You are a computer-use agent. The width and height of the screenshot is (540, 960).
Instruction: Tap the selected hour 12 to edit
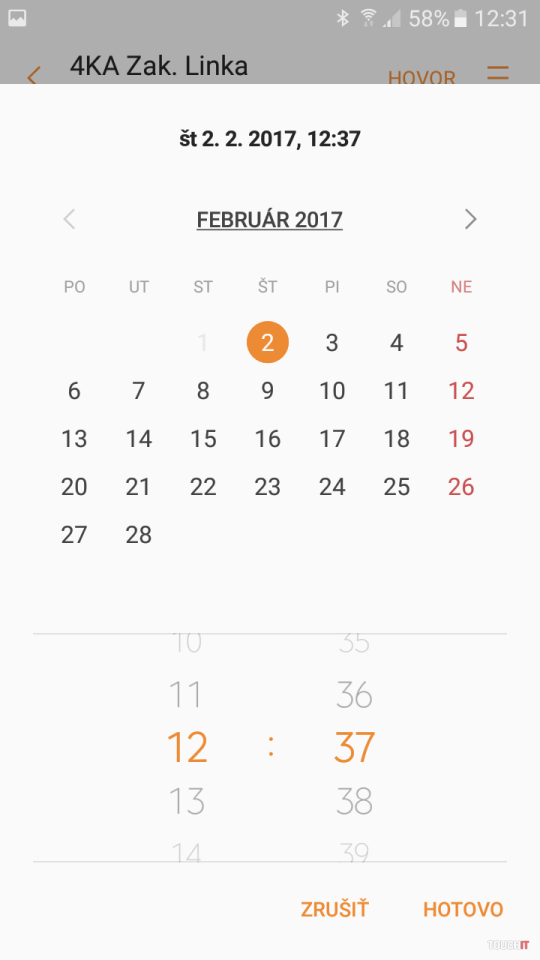(187, 748)
